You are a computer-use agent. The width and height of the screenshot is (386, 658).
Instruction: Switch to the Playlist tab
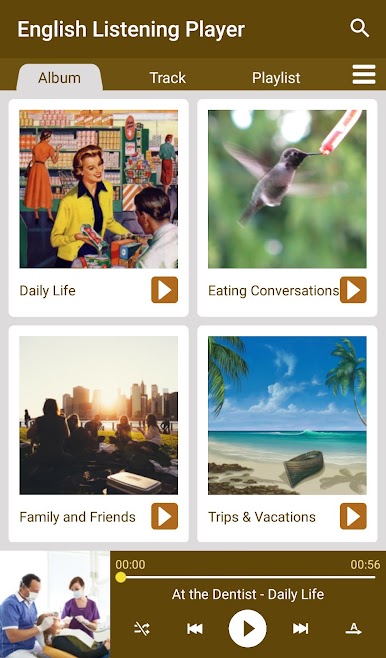click(276, 78)
